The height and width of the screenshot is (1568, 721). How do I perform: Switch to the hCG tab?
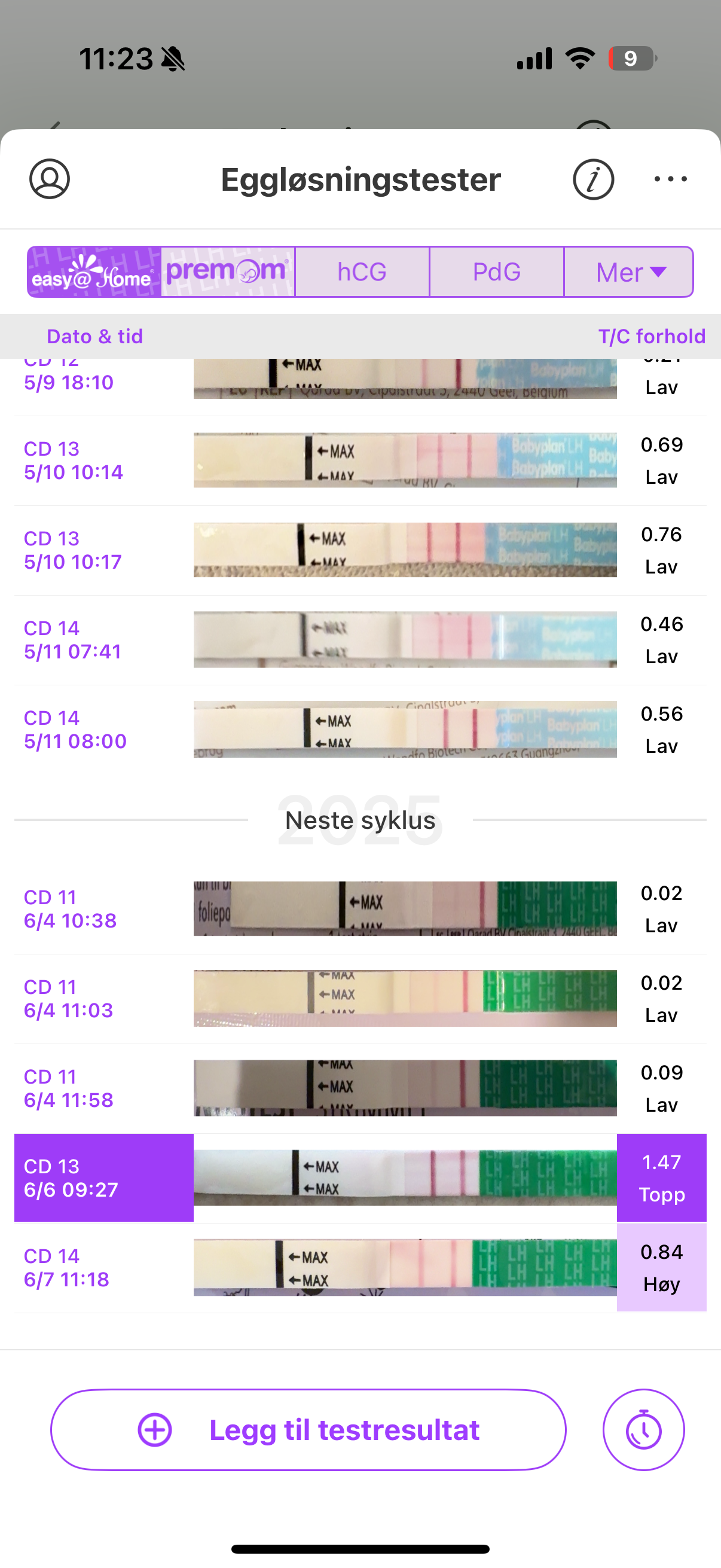[x=362, y=272]
